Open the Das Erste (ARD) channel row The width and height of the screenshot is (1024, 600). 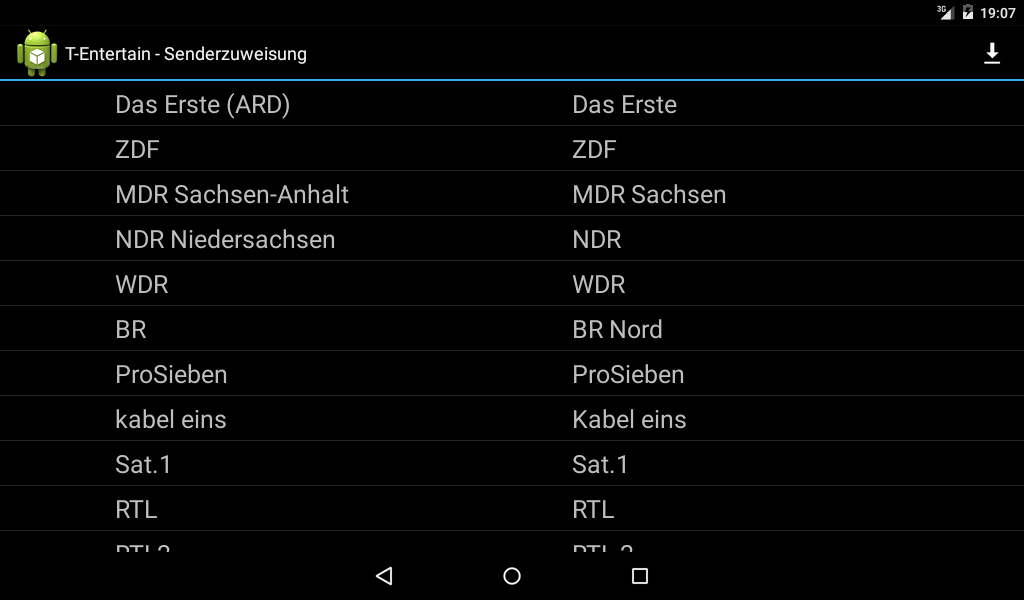(512, 104)
